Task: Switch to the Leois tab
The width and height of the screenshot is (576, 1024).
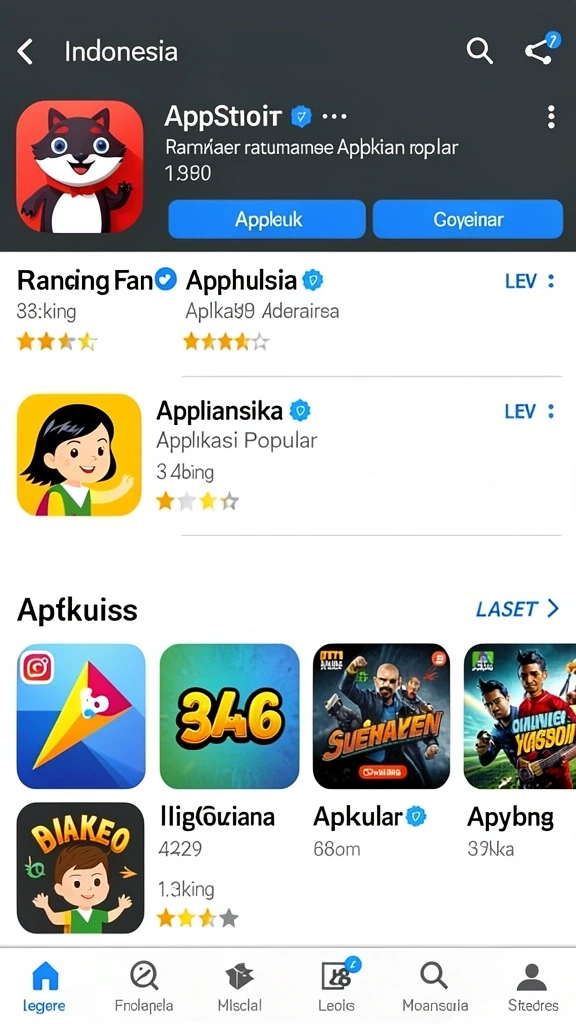Action: point(337,987)
